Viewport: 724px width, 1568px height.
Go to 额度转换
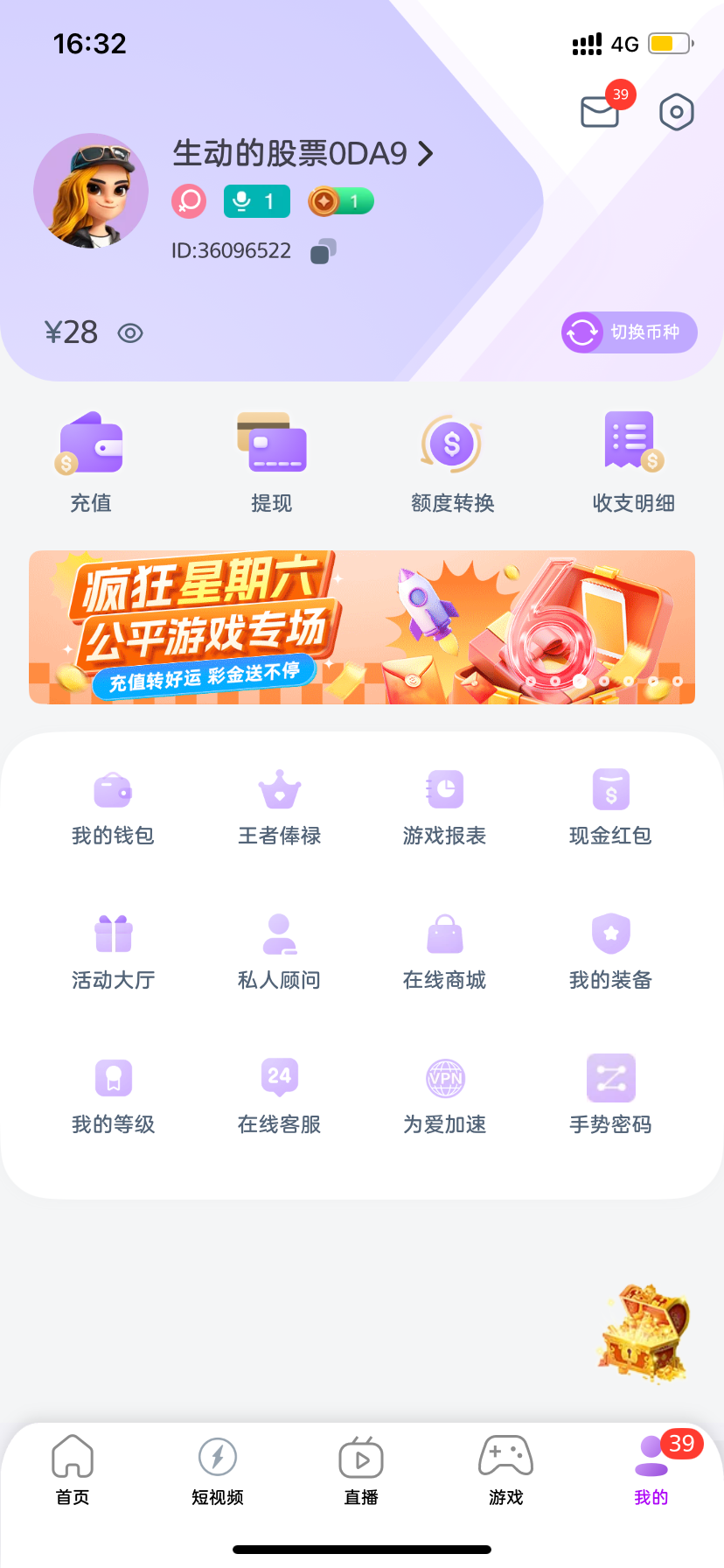click(452, 462)
